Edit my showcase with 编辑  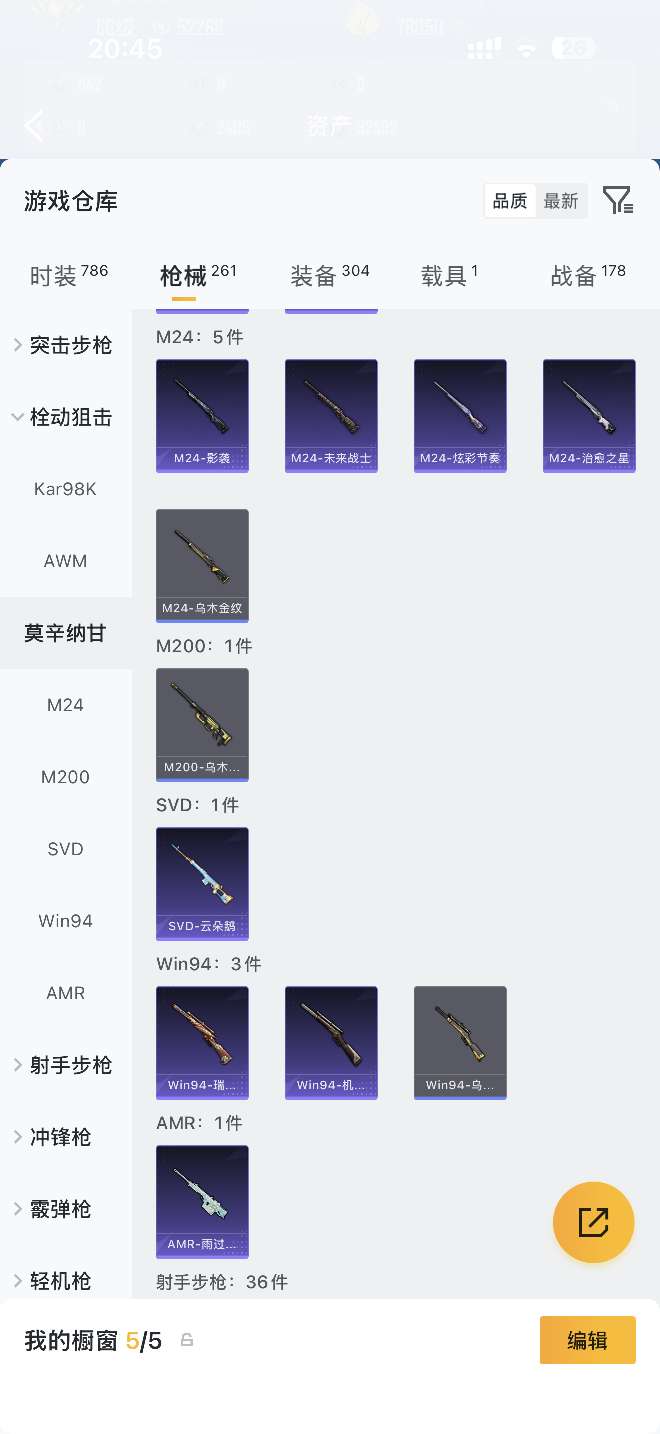coord(587,1340)
